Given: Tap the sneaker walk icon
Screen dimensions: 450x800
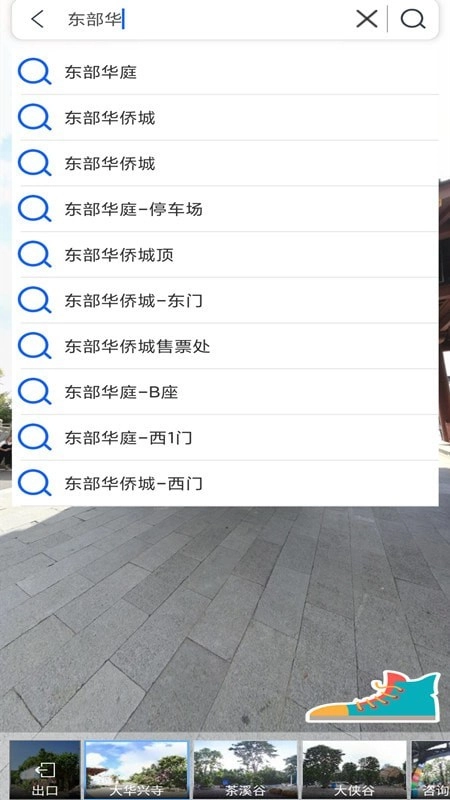Looking at the screenshot, I should pos(373,697).
